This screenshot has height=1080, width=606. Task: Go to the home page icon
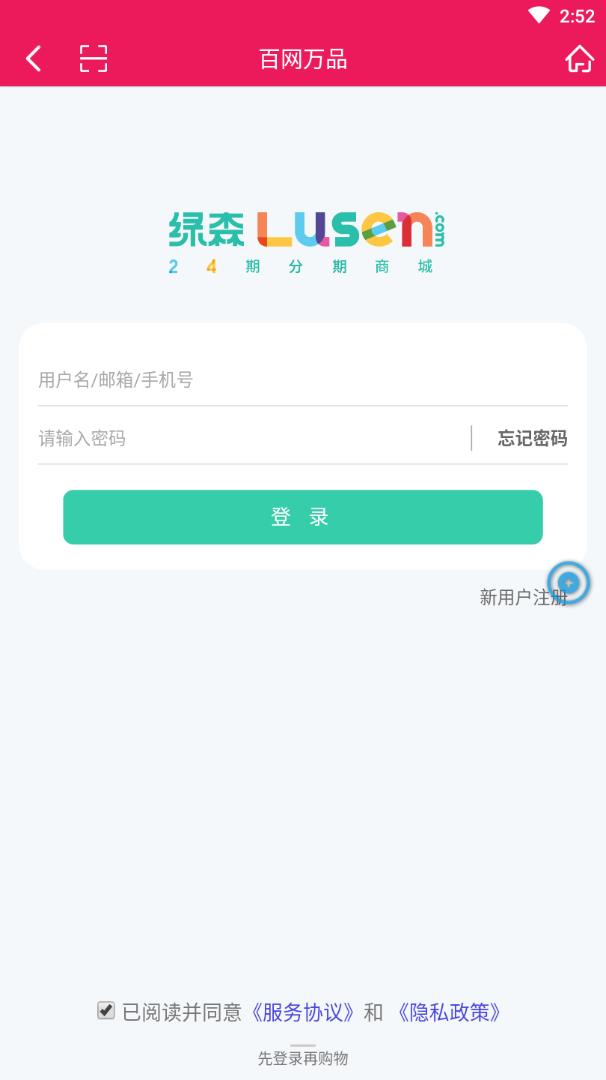(579, 59)
